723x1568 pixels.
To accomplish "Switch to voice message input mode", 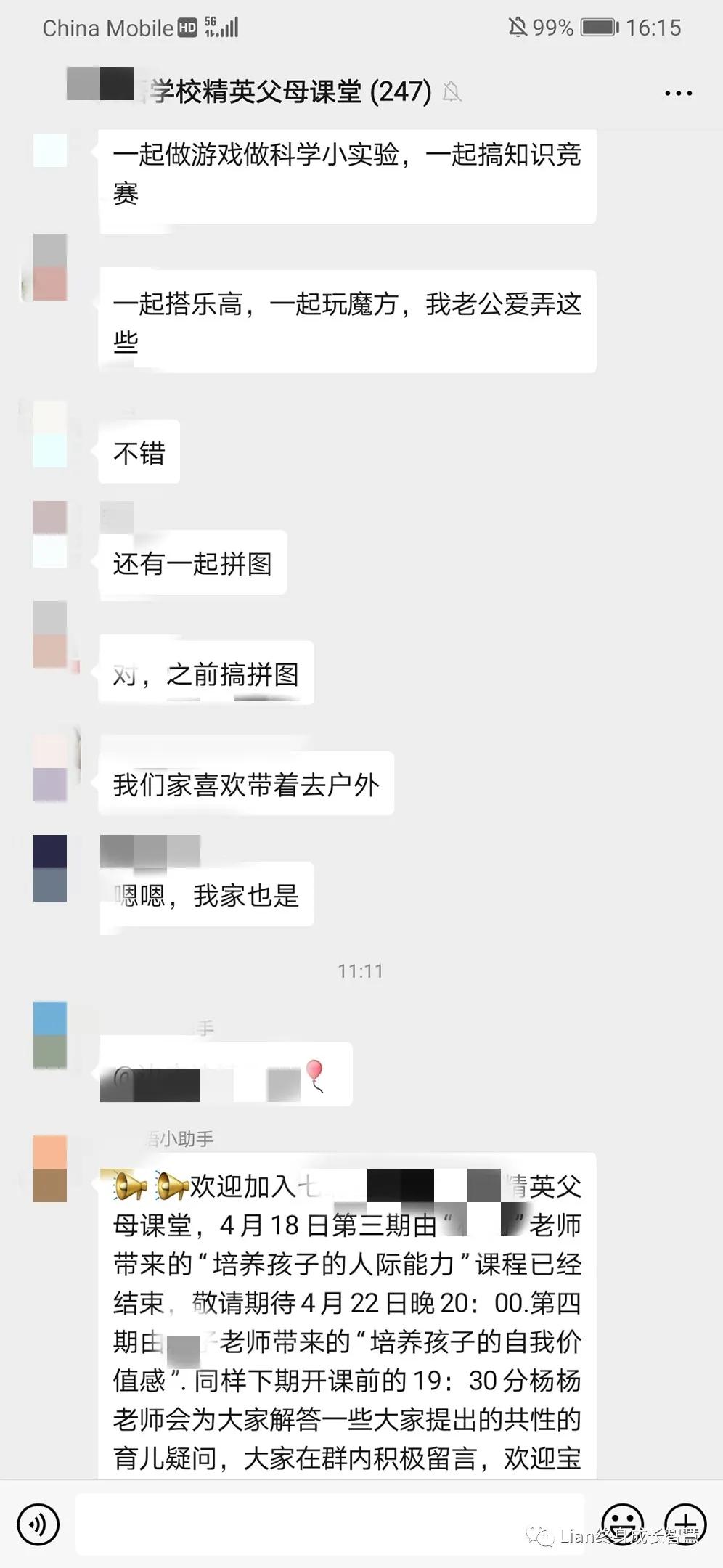I will pos(38,1522).
